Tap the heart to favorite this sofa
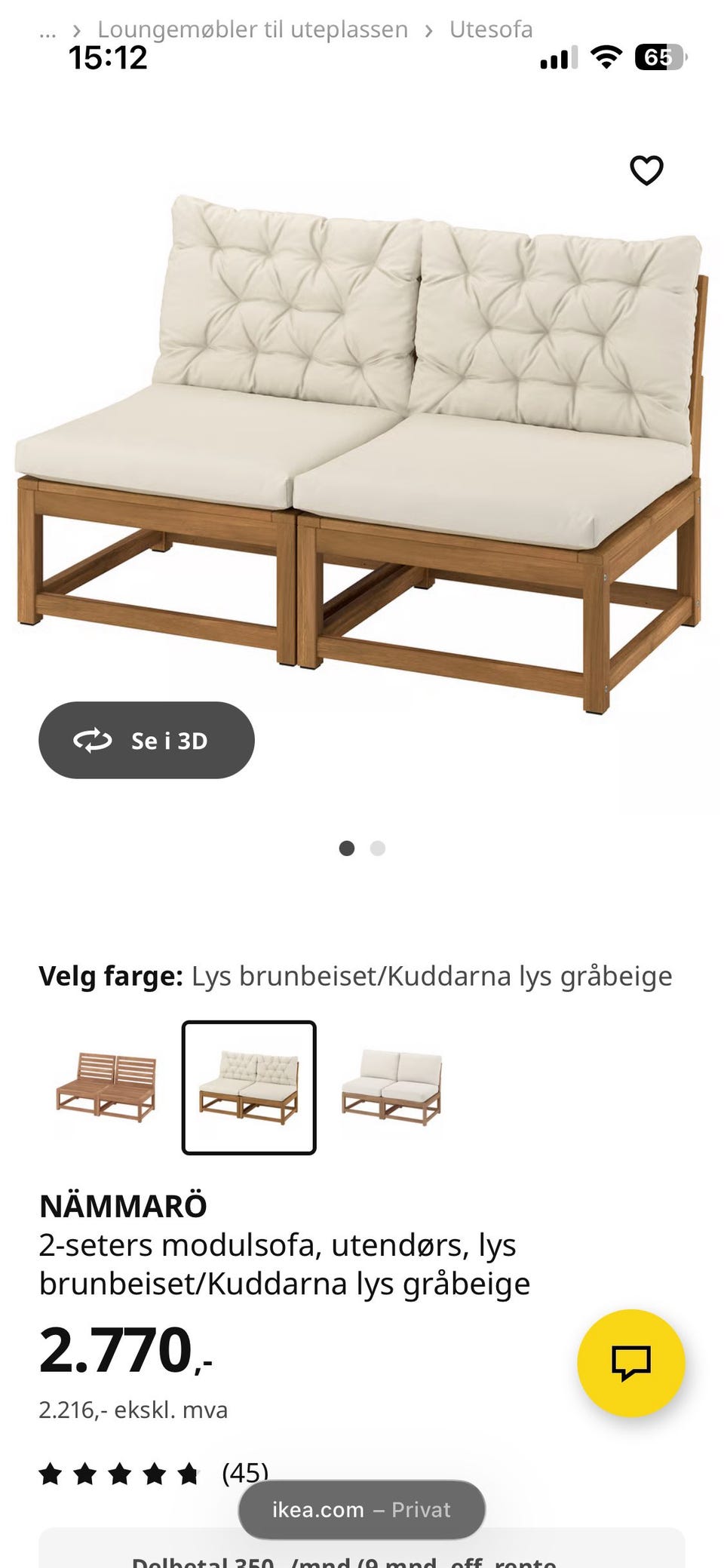Image resolution: width=724 pixels, height=1568 pixels. (646, 171)
